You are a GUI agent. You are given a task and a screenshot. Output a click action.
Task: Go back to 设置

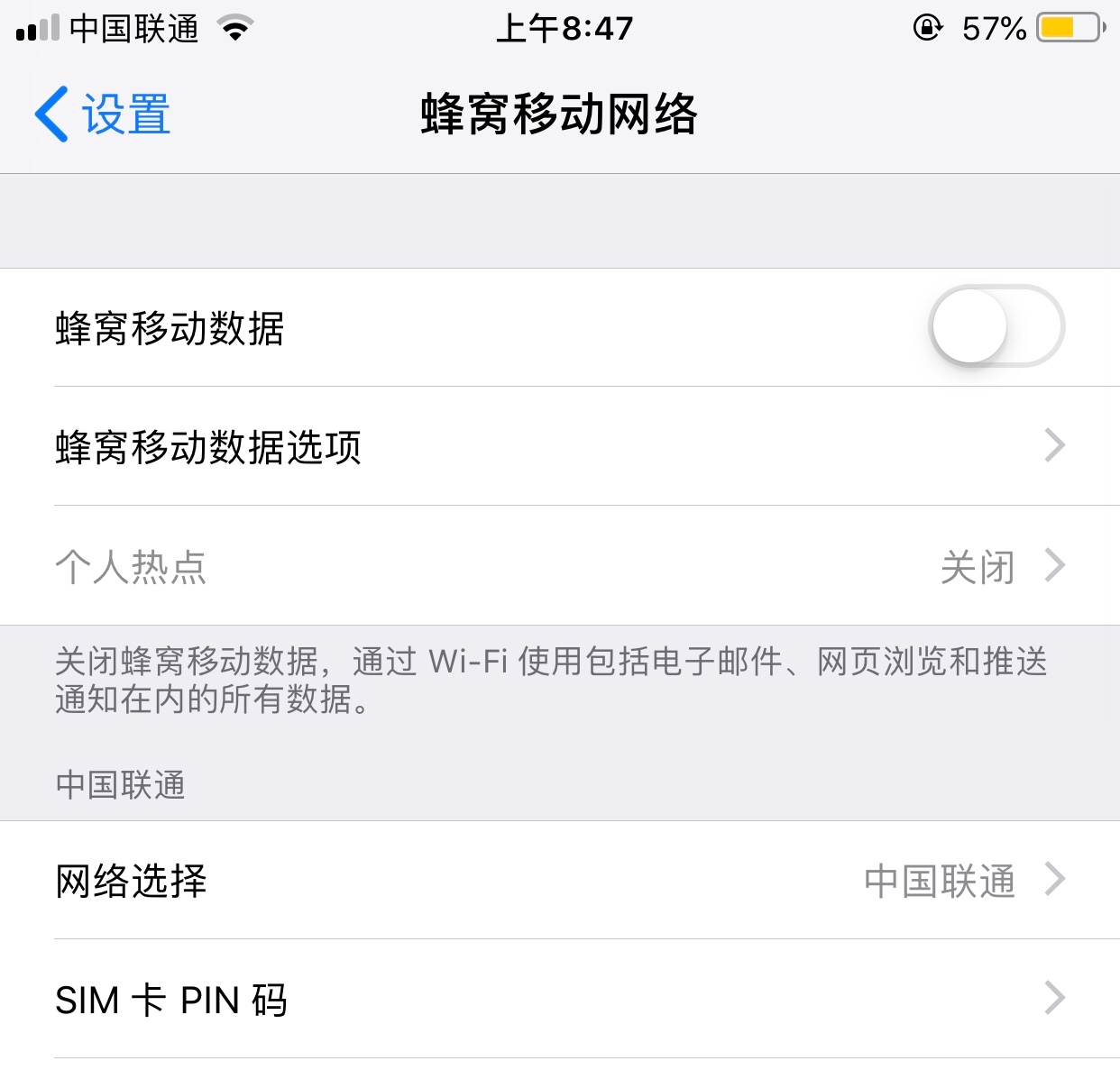(x=103, y=115)
